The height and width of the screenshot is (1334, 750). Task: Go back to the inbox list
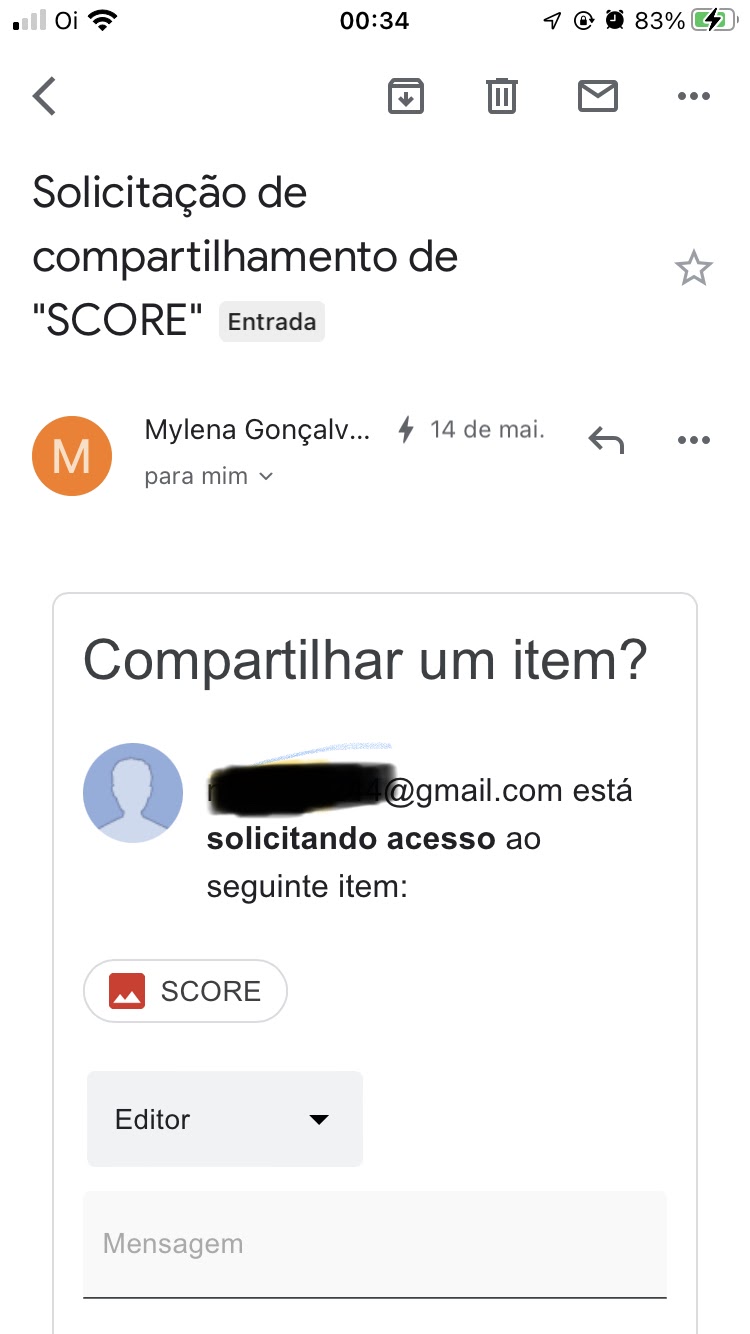coord(45,97)
